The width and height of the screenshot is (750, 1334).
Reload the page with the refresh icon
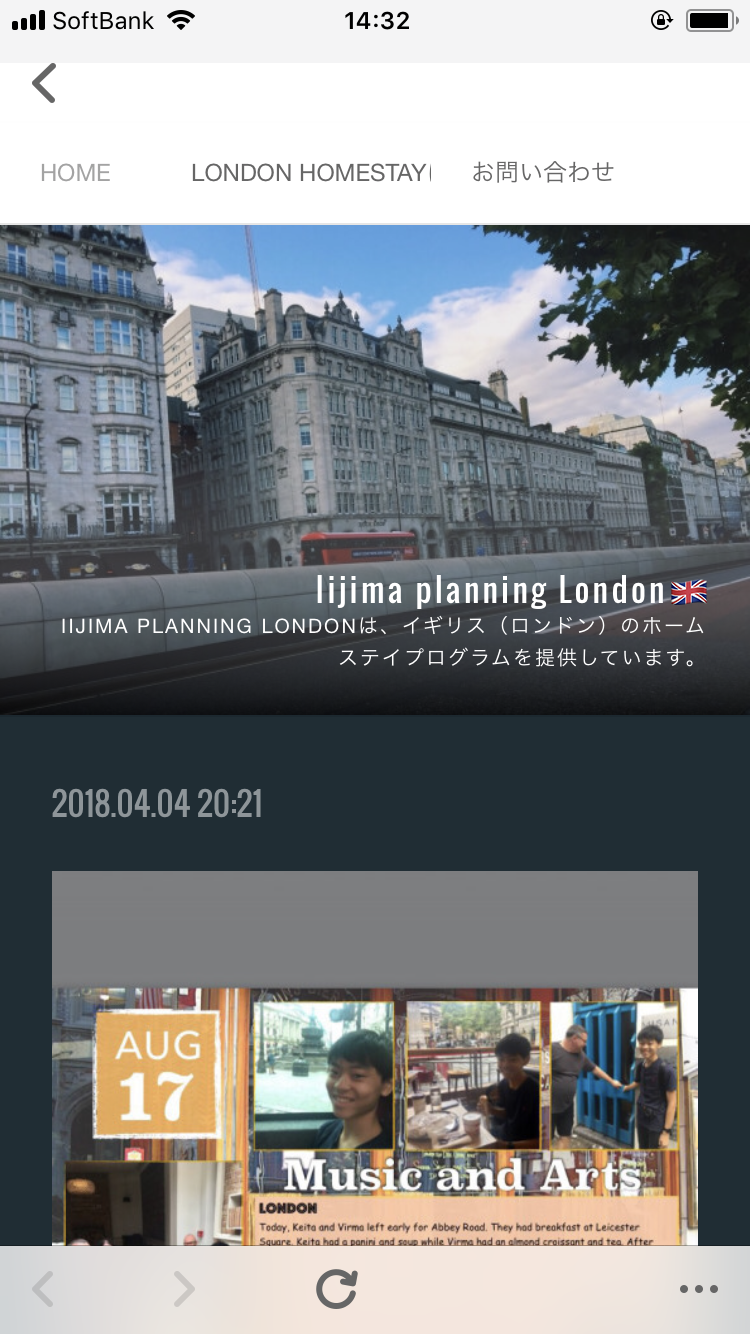point(337,1290)
